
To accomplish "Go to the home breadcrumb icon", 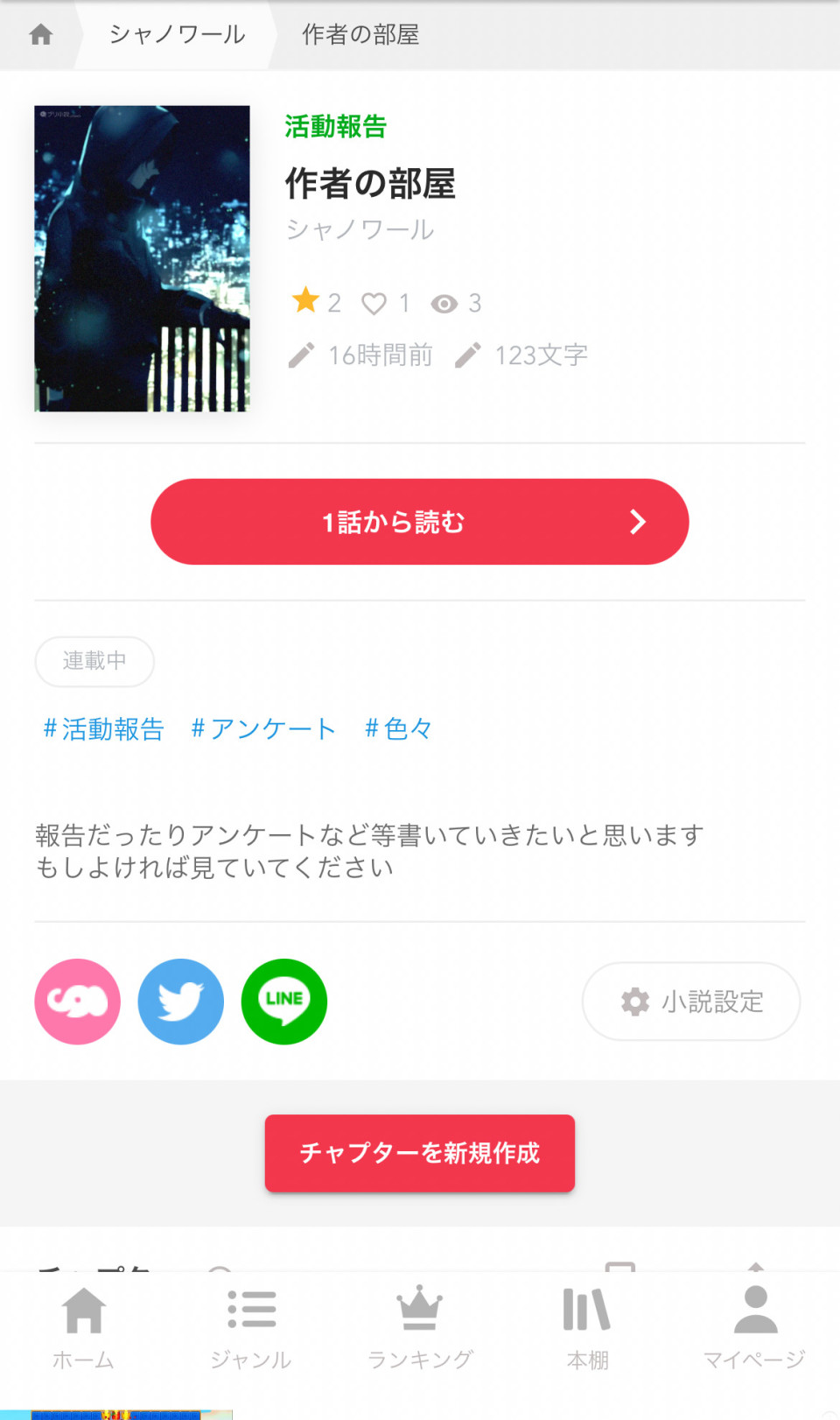I will click(x=41, y=34).
